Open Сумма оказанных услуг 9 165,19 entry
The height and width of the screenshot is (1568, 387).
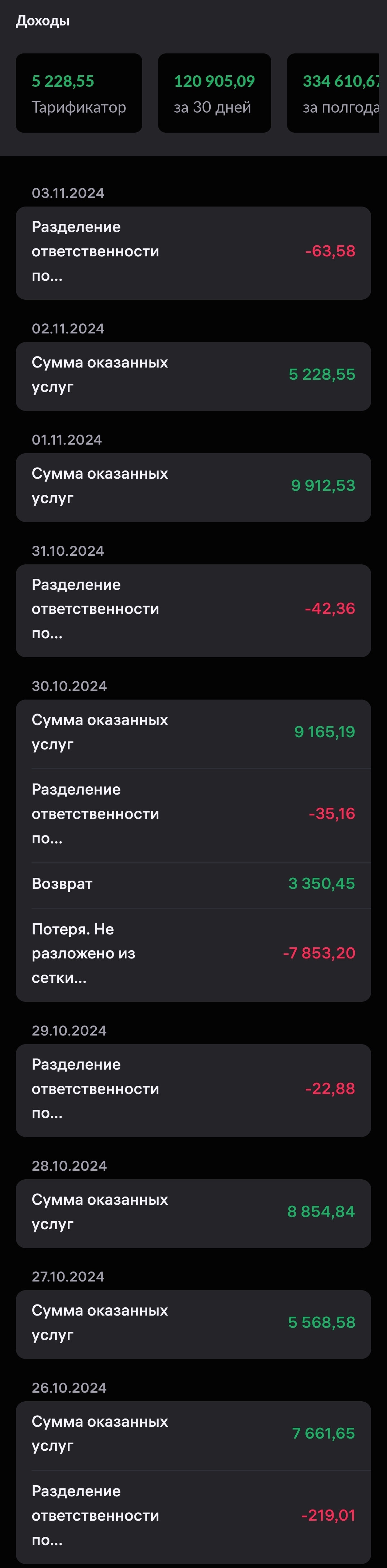[193, 733]
